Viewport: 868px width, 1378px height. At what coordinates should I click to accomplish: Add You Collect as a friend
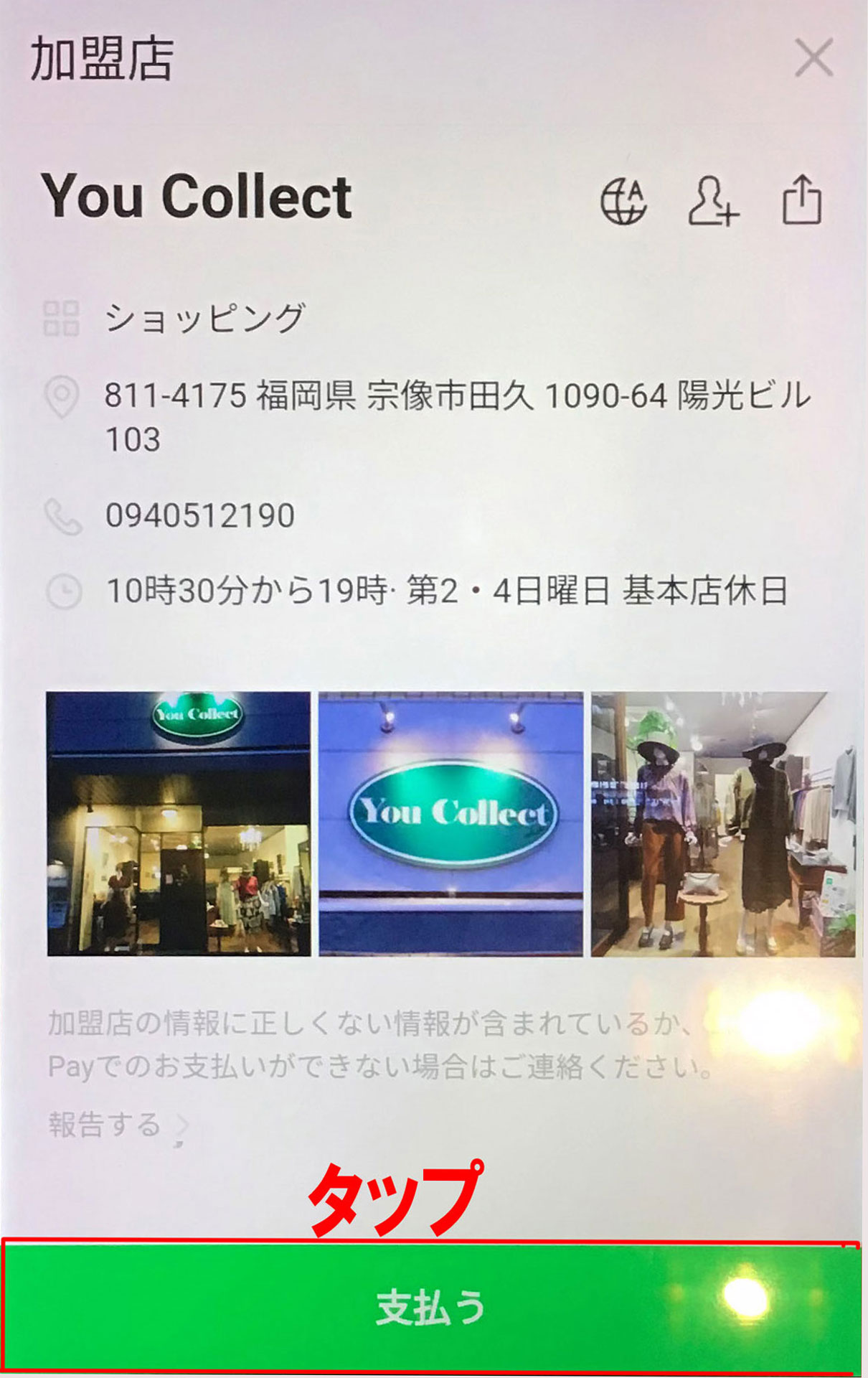pos(712,202)
